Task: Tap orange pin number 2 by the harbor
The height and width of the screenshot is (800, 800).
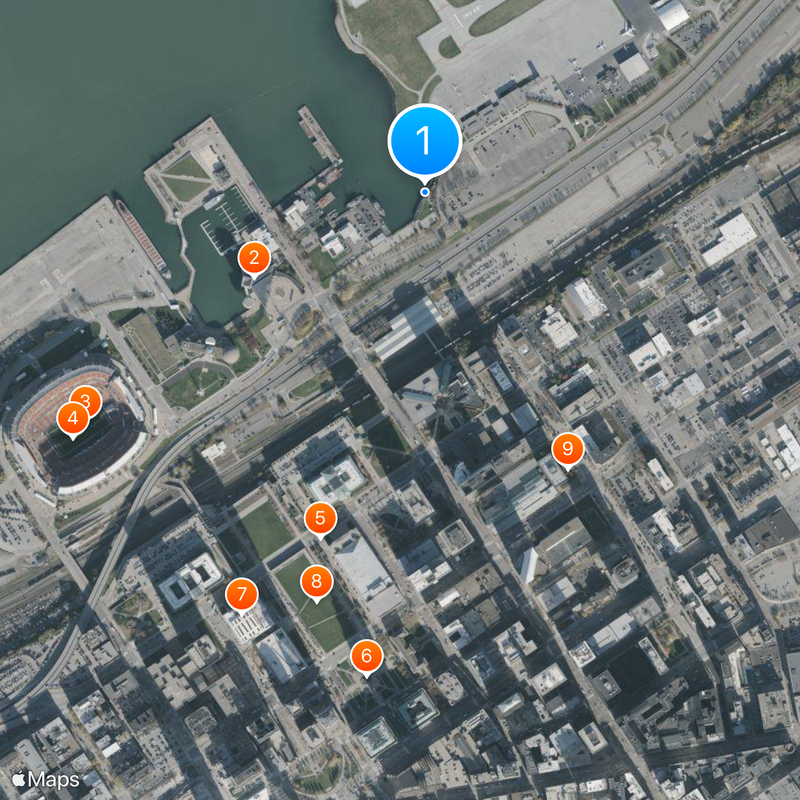Action: click(x=254, y=259)
